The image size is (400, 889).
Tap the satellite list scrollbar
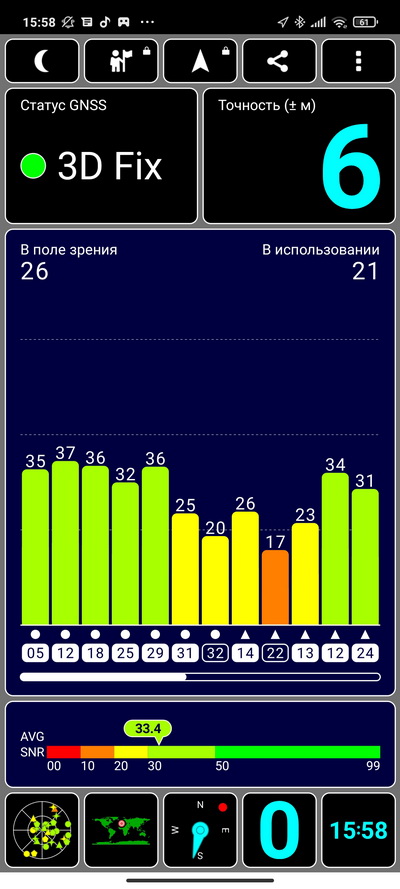point(200,676)
